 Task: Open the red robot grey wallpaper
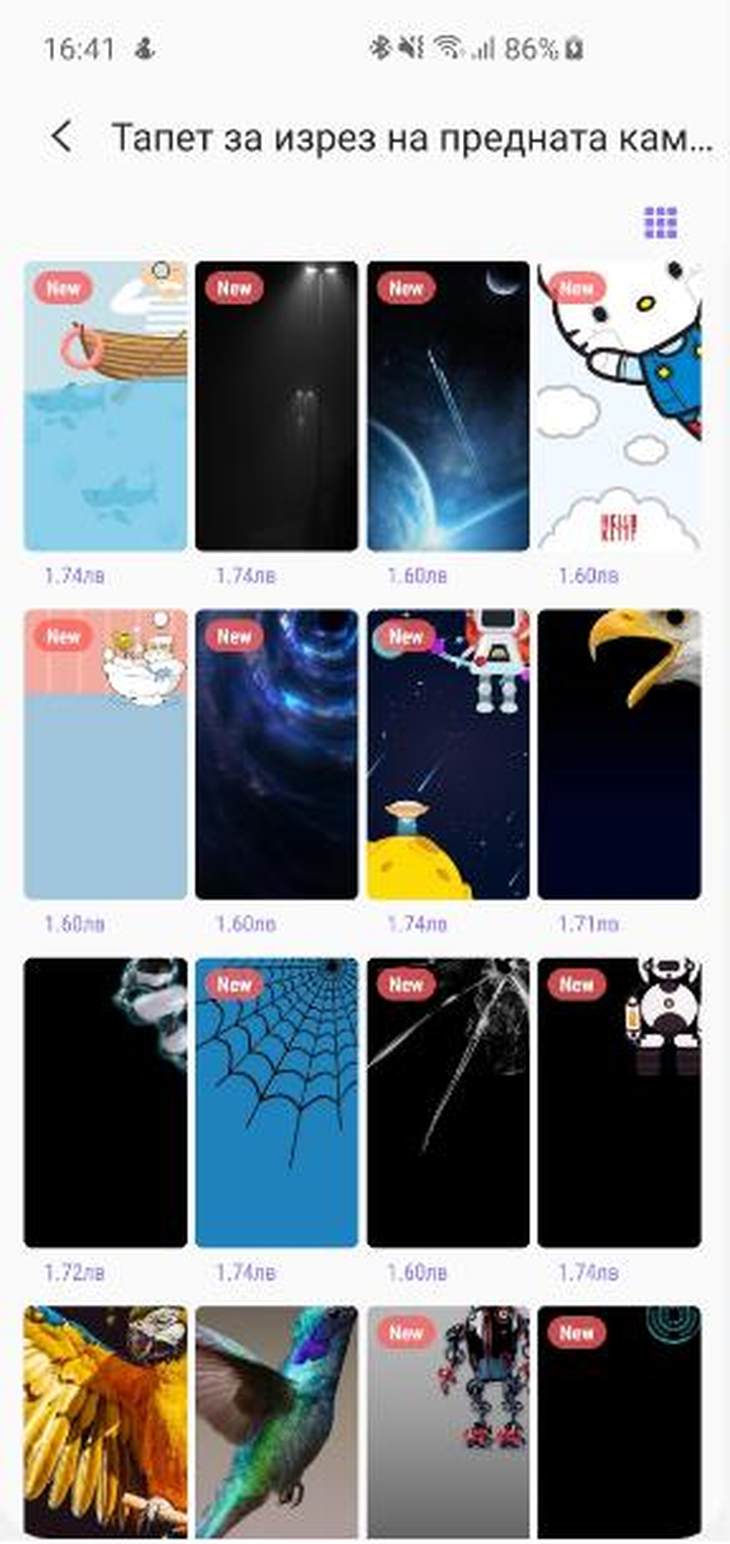pos(448,1422)
